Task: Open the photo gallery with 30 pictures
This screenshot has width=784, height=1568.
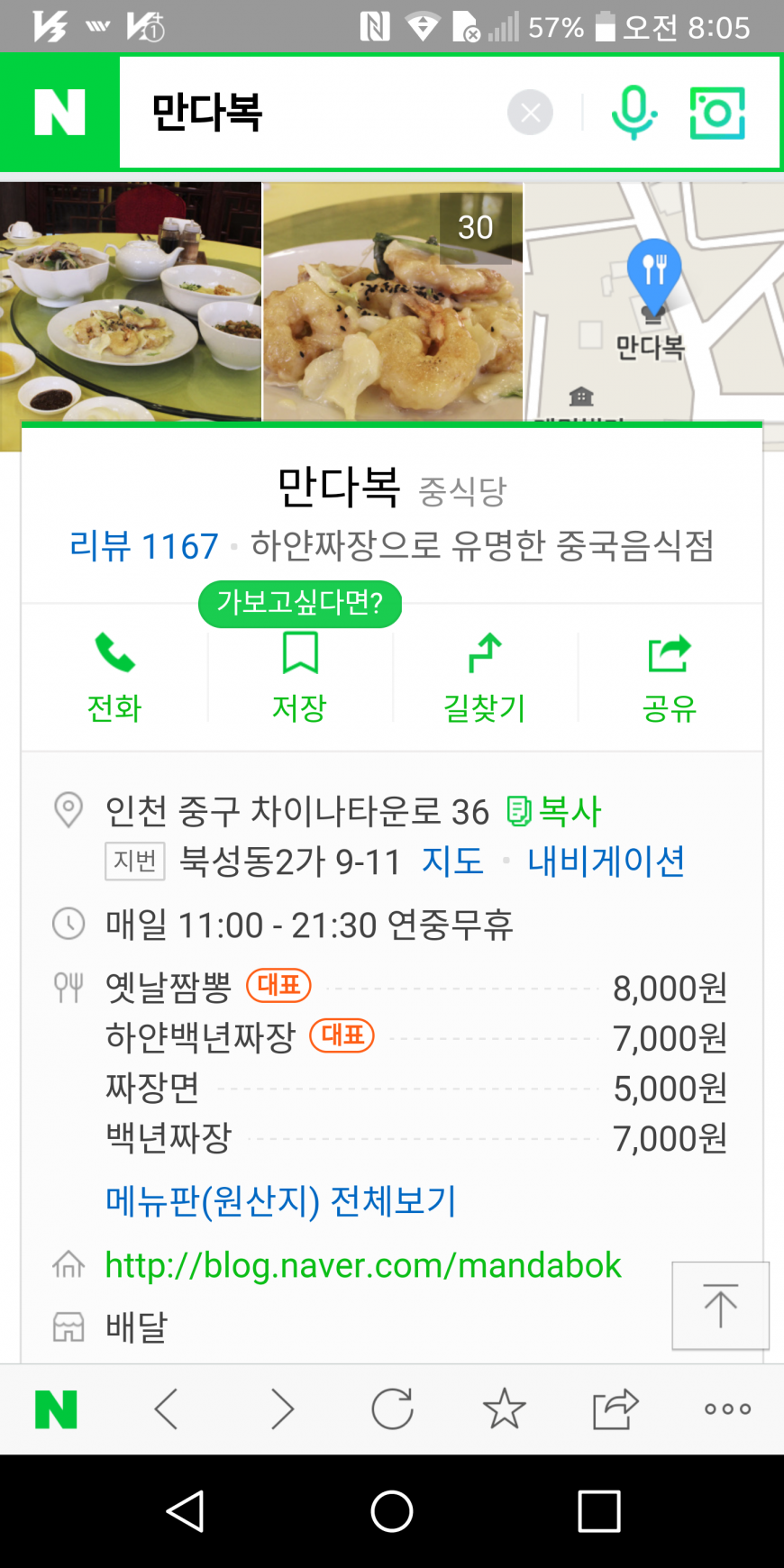Action: [x=392, y=302]
